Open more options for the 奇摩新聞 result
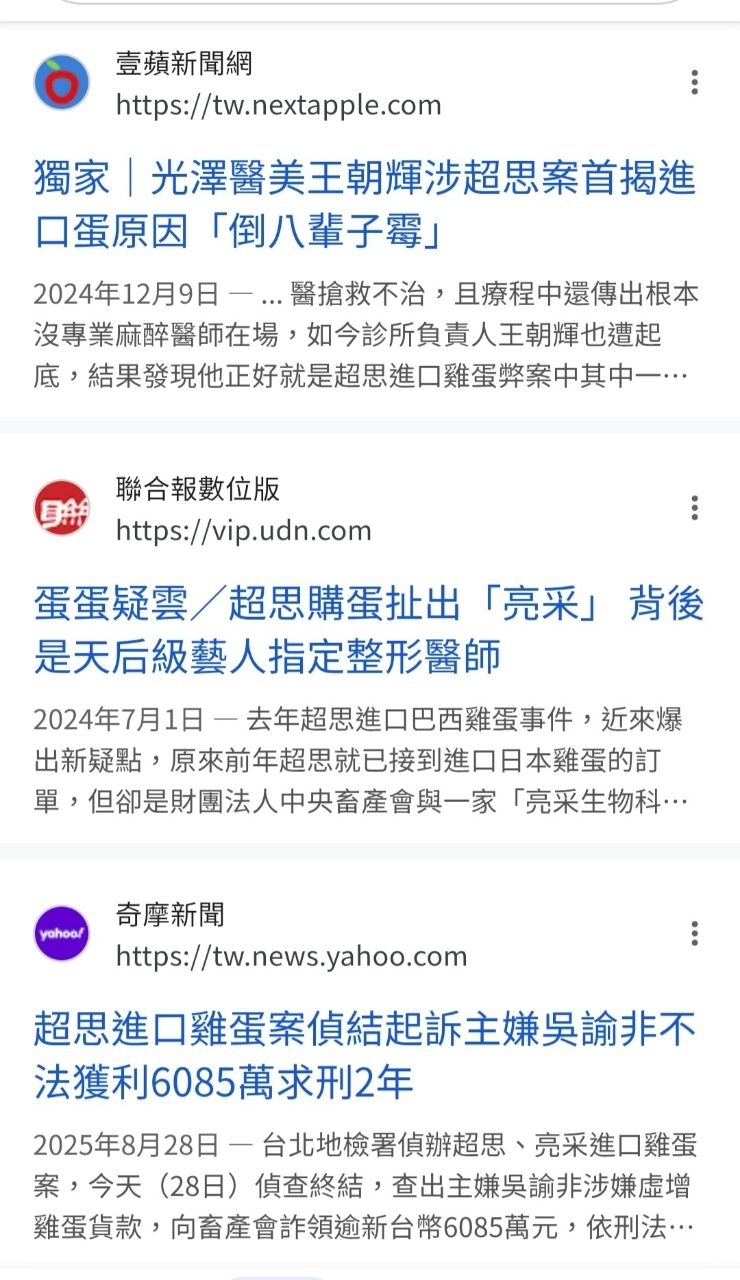This screenshot has height=1280, width=740. tap(694, 934)
